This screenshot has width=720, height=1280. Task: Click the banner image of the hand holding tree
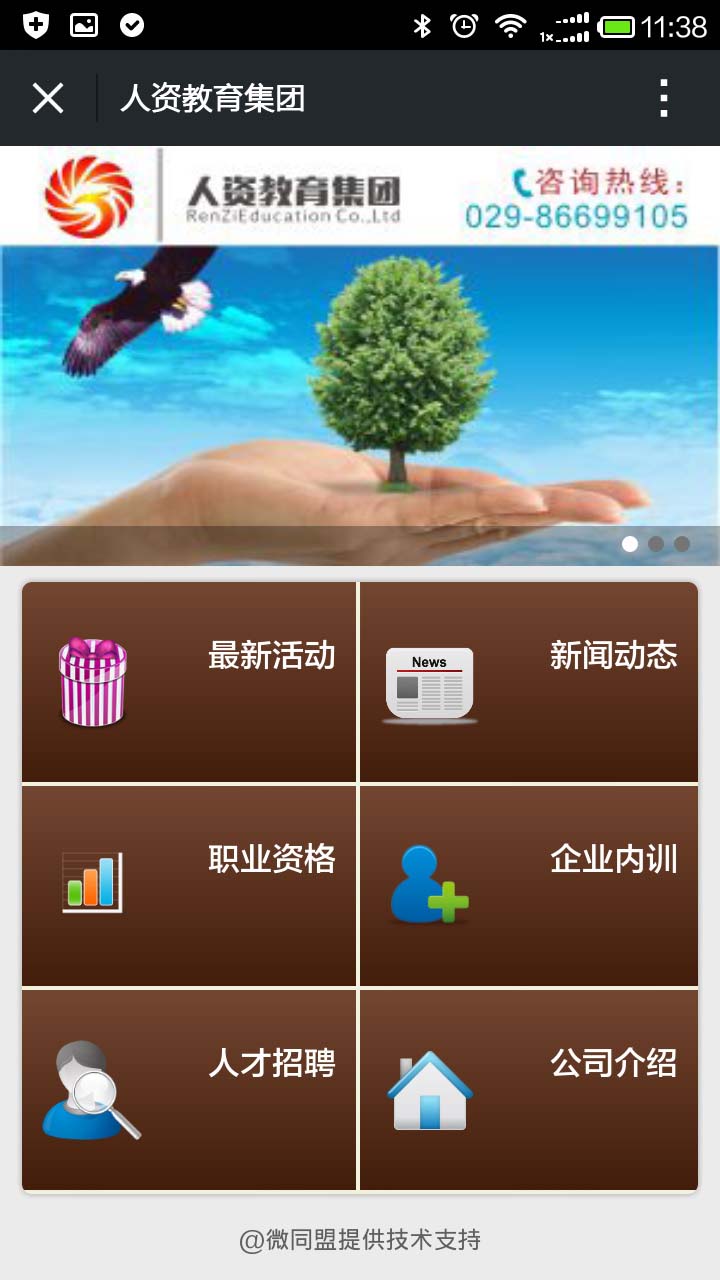click(x=360, y=400)
